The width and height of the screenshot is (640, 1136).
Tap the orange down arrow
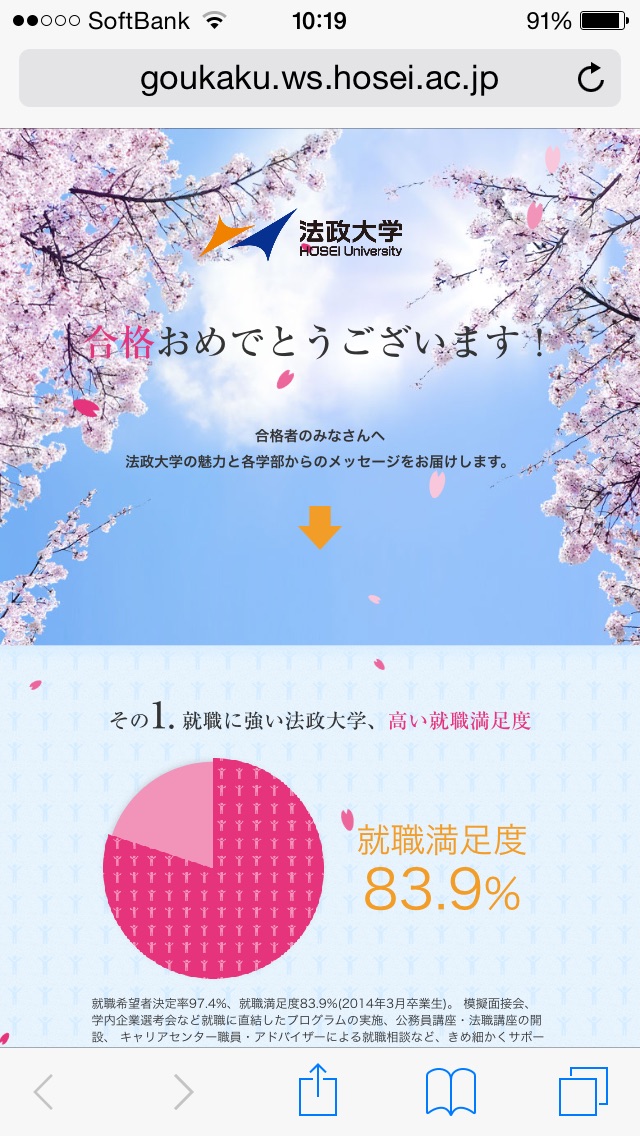pos(319,527)
